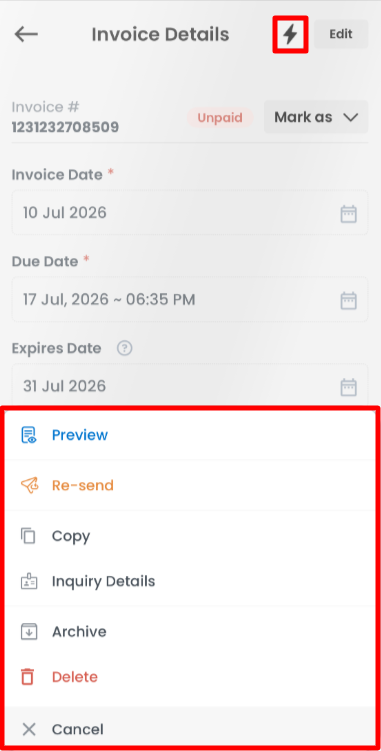
Task: Select Preview from the action sheet
Action: click(190, 435)
